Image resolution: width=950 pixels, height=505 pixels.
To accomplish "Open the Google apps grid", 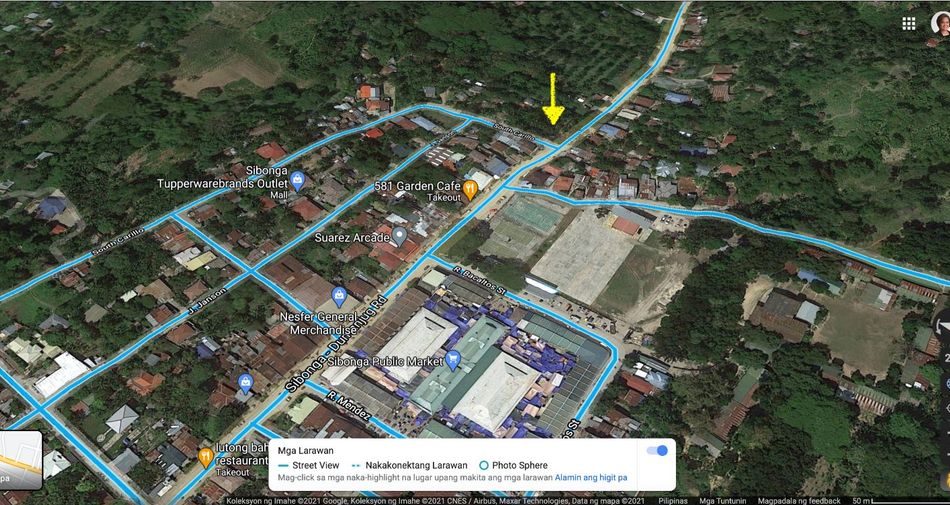I will pos(908,24).
